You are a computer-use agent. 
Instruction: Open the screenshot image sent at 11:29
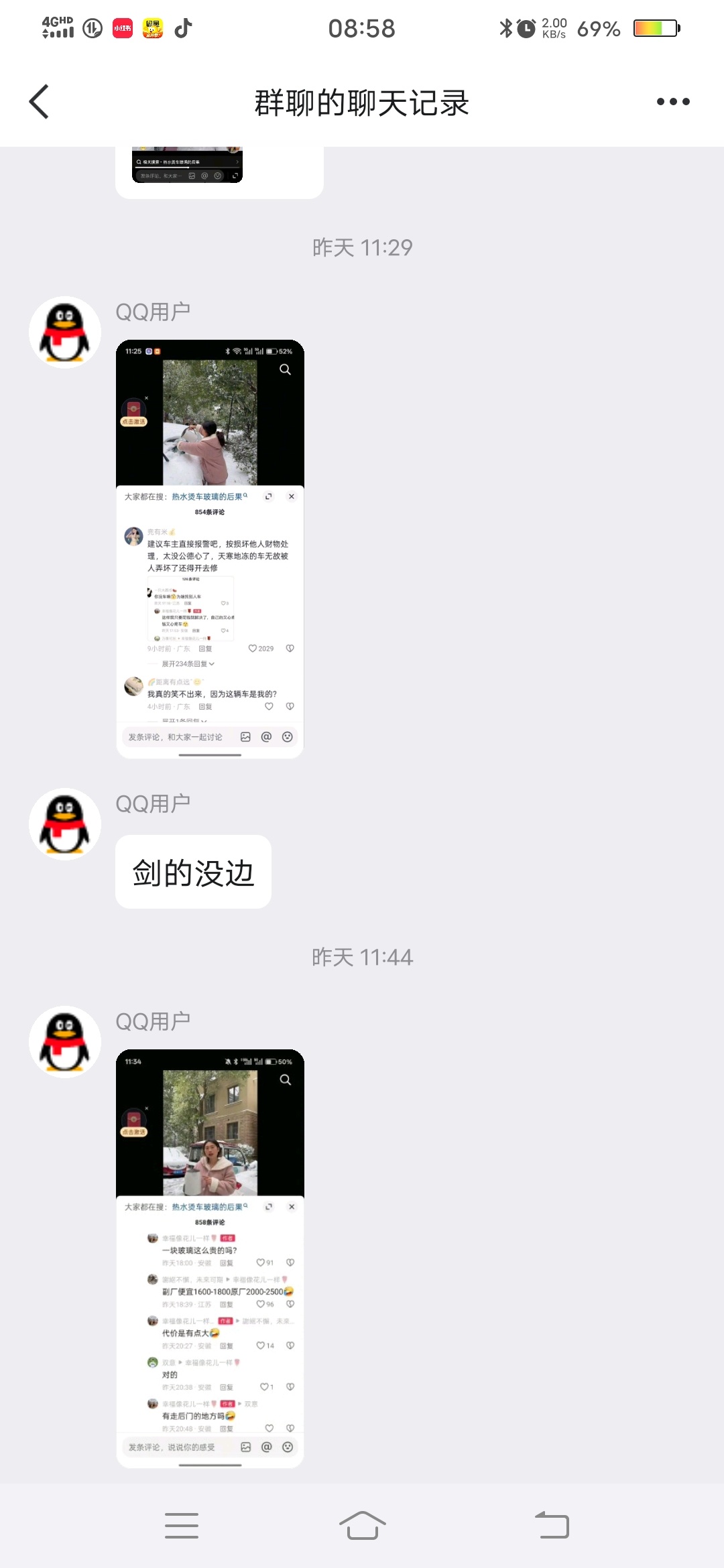click(210, 549)
